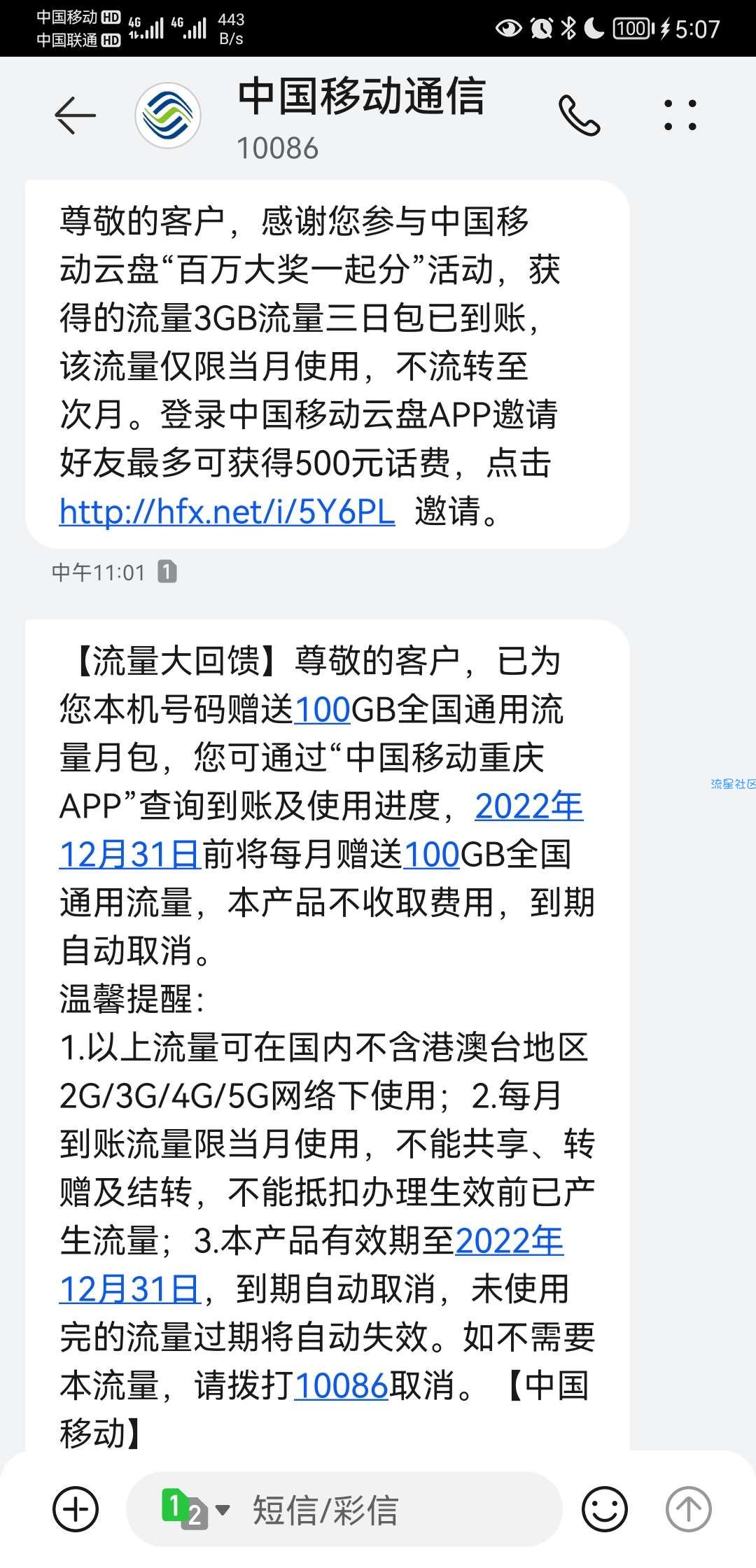Call 10086 with the phone icon
Image resolution: width=756 pixels, height=1568 pixels.
click(579, 115)
